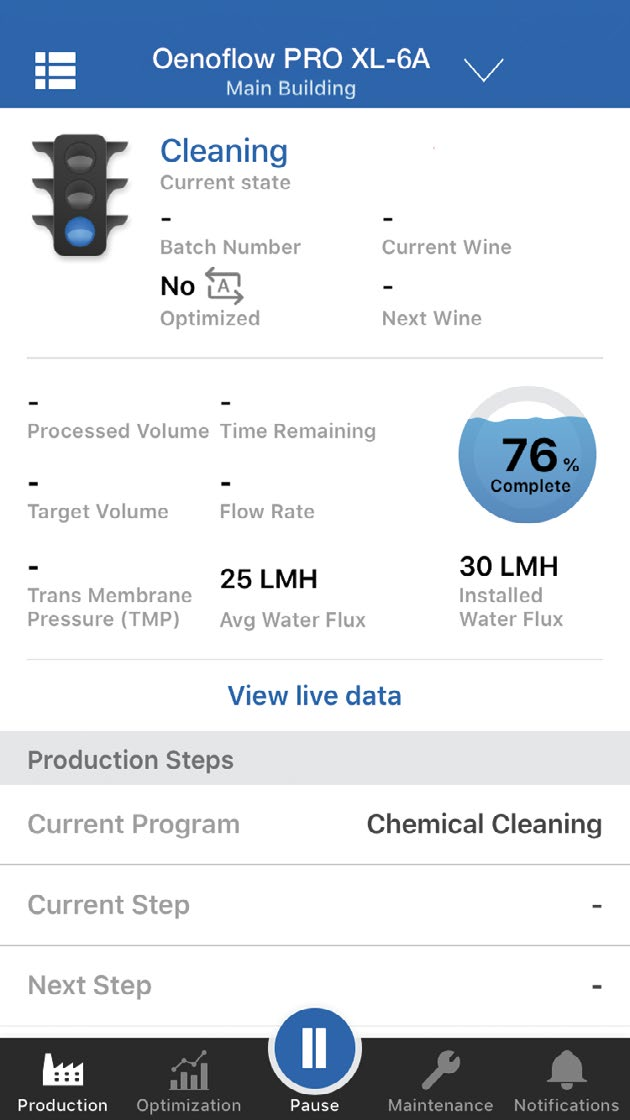Image resolution: width=630 pixels, height=1120 pixels.
Task: Open the Notifications tab
Action: click(566, 1081)
